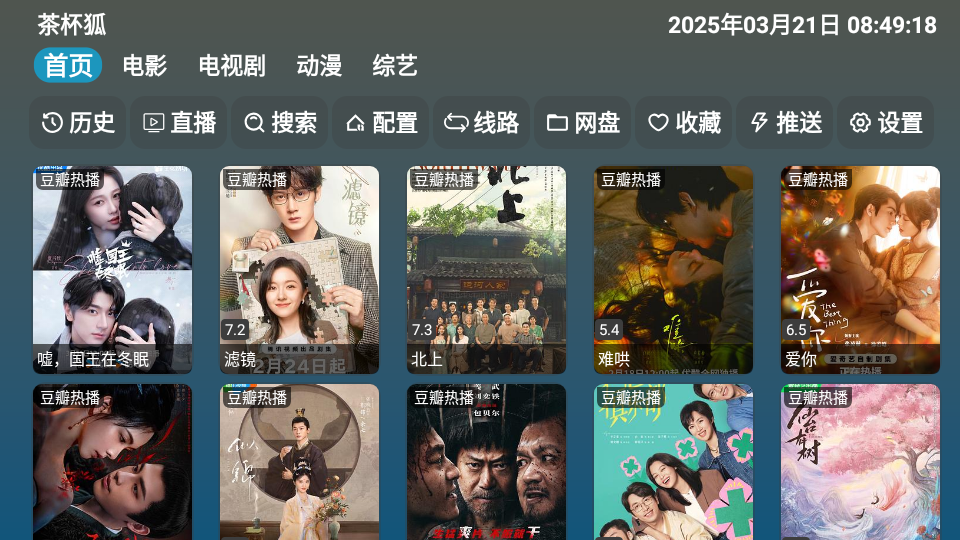This screenshot has width=960, height=540.
Task: Tap the 搜索 search button
Action: point(281,123)
